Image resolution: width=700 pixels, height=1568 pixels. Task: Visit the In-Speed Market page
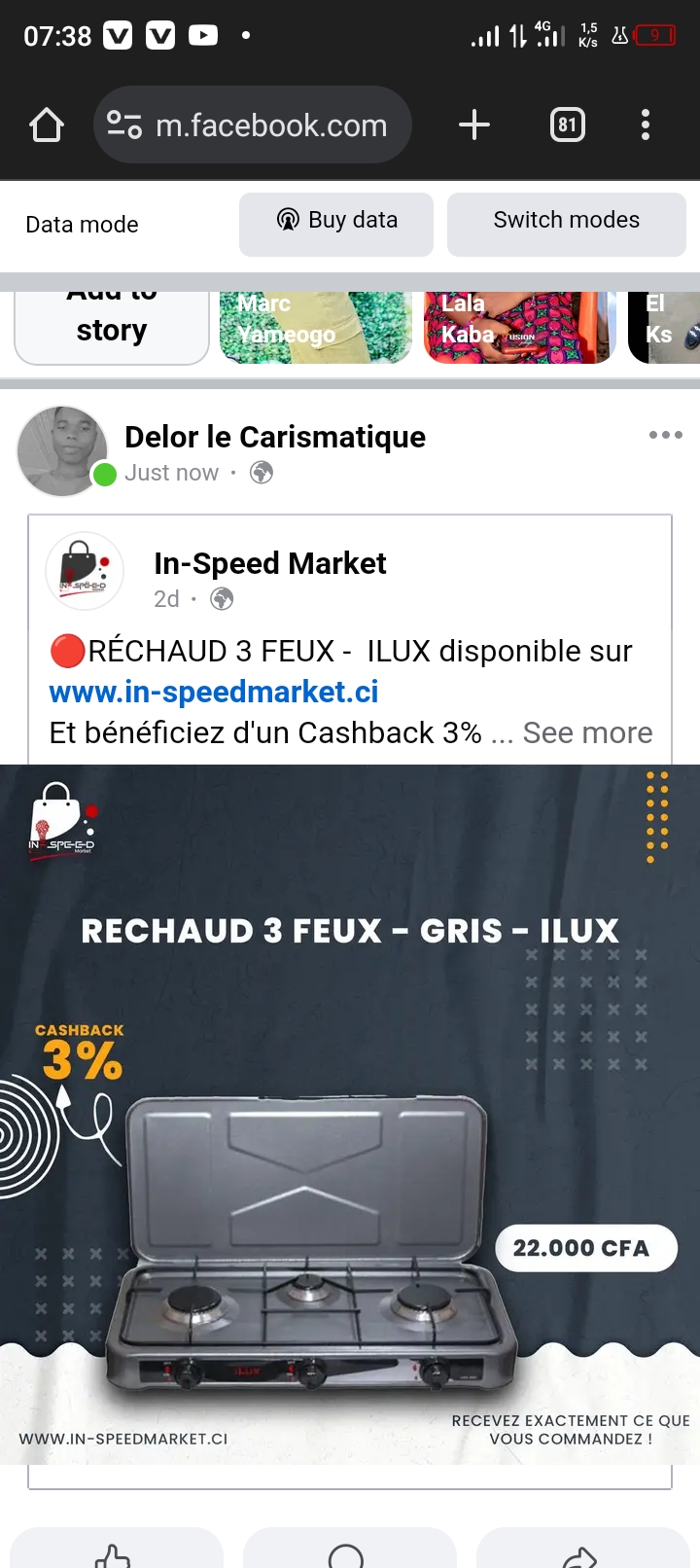pyautogui.click(x=269, y=564)
